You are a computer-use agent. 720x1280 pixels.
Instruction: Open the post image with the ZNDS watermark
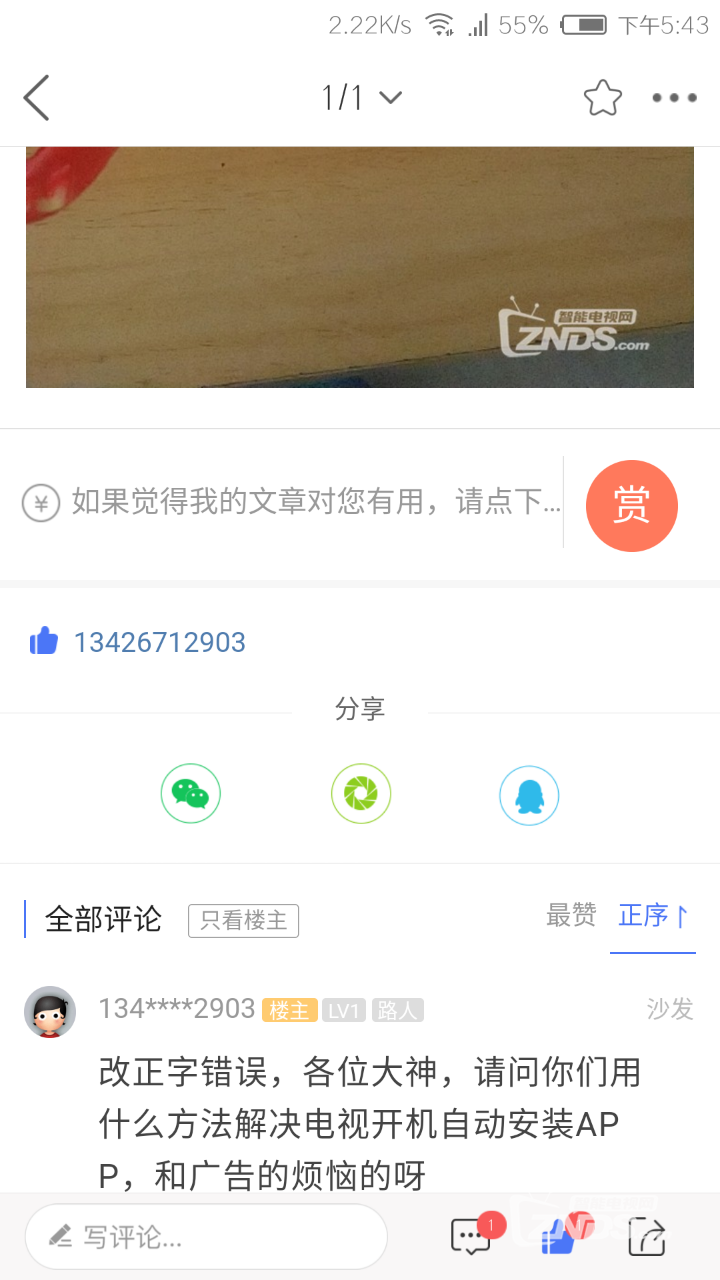click(360, 267)
